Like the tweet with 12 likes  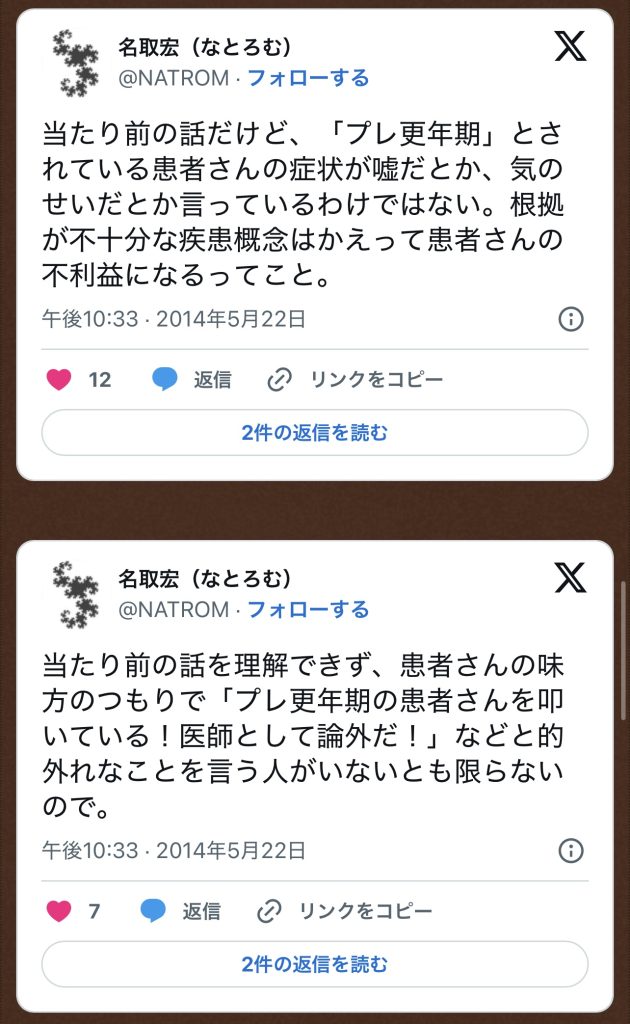(60, 380)
